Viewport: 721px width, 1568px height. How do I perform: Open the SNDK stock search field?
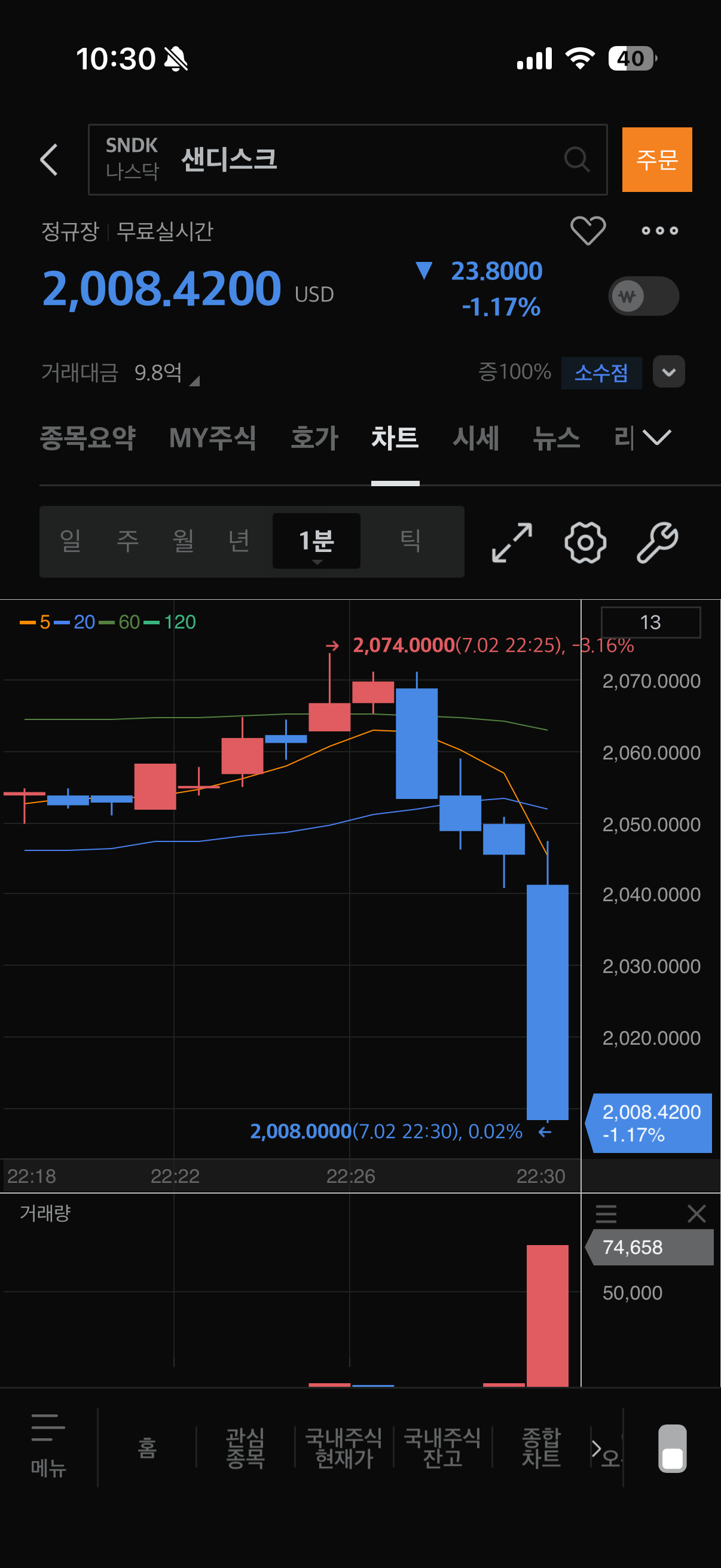pyautogui.click(x=347, y=160)
